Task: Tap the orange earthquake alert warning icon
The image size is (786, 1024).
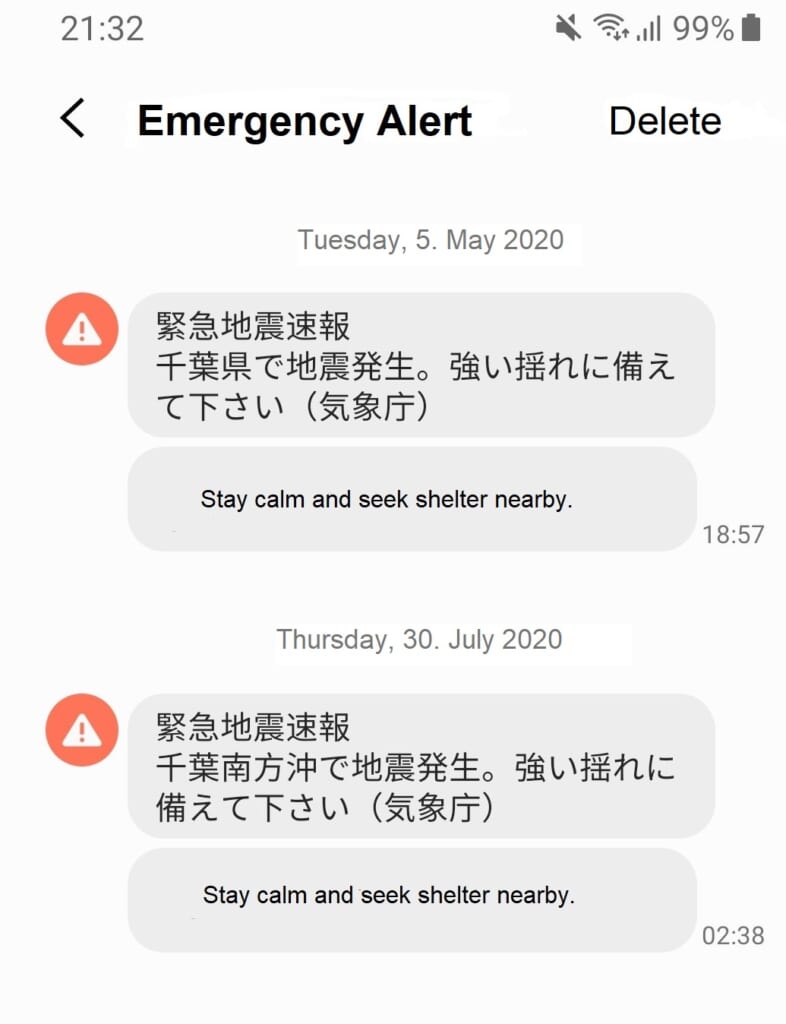Action: 80,327
